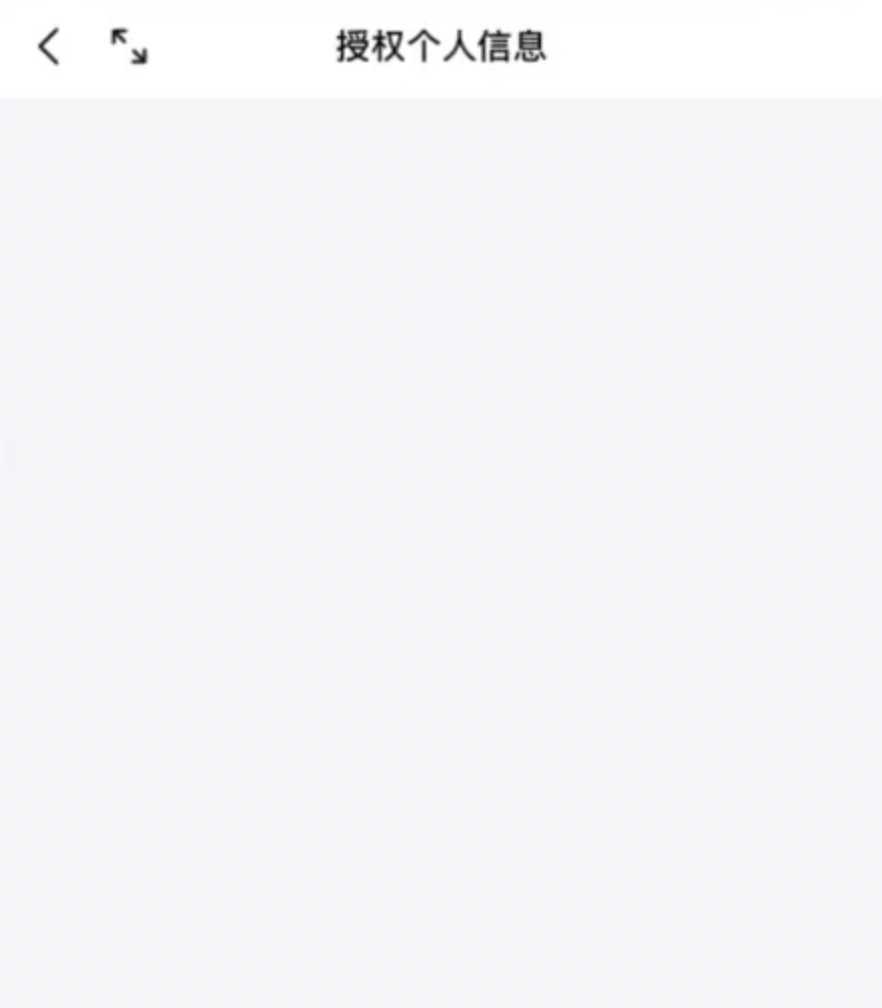Tap the expand arrows icon
882x1008 pixels.
(x=129, y=47)
